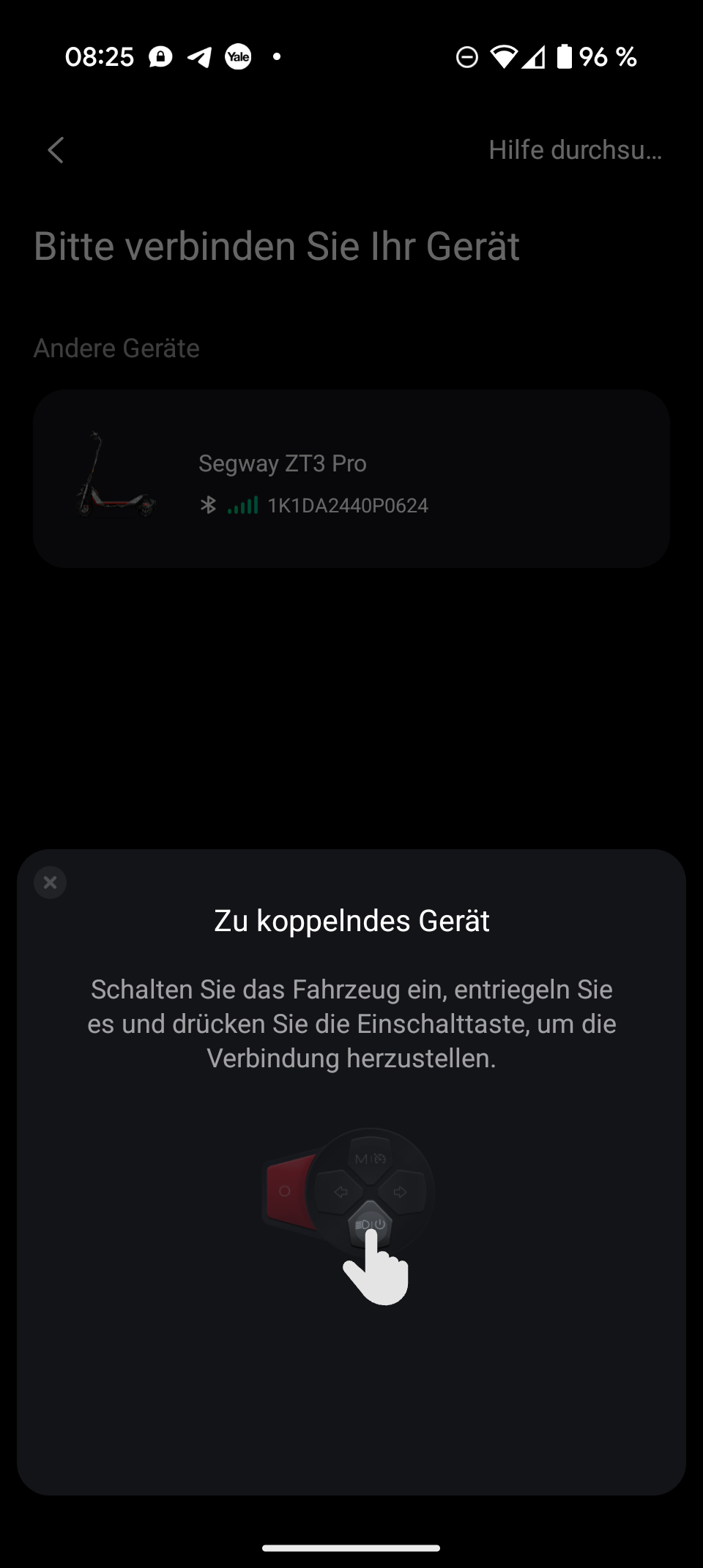Viewport: 703px width, 1568px height.
Task: Open the Hilfe durchsuchen link
Action: point(576,150)
